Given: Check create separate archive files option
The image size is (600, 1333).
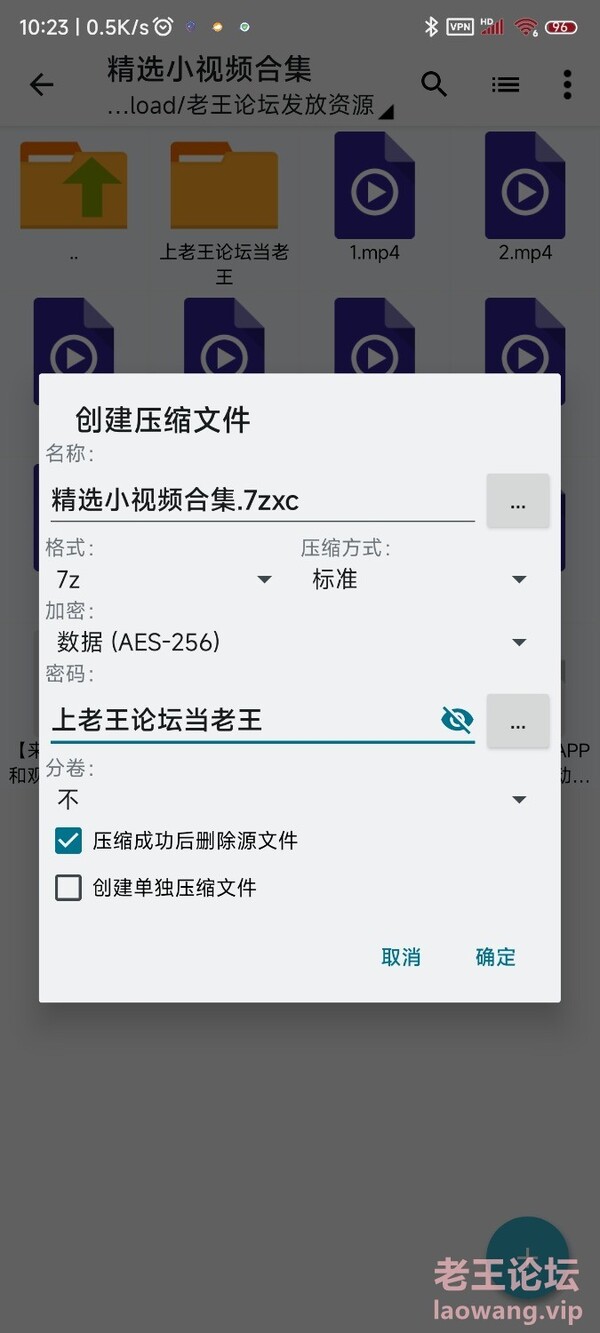Looking at the screenshot, I should coord(68,887).
